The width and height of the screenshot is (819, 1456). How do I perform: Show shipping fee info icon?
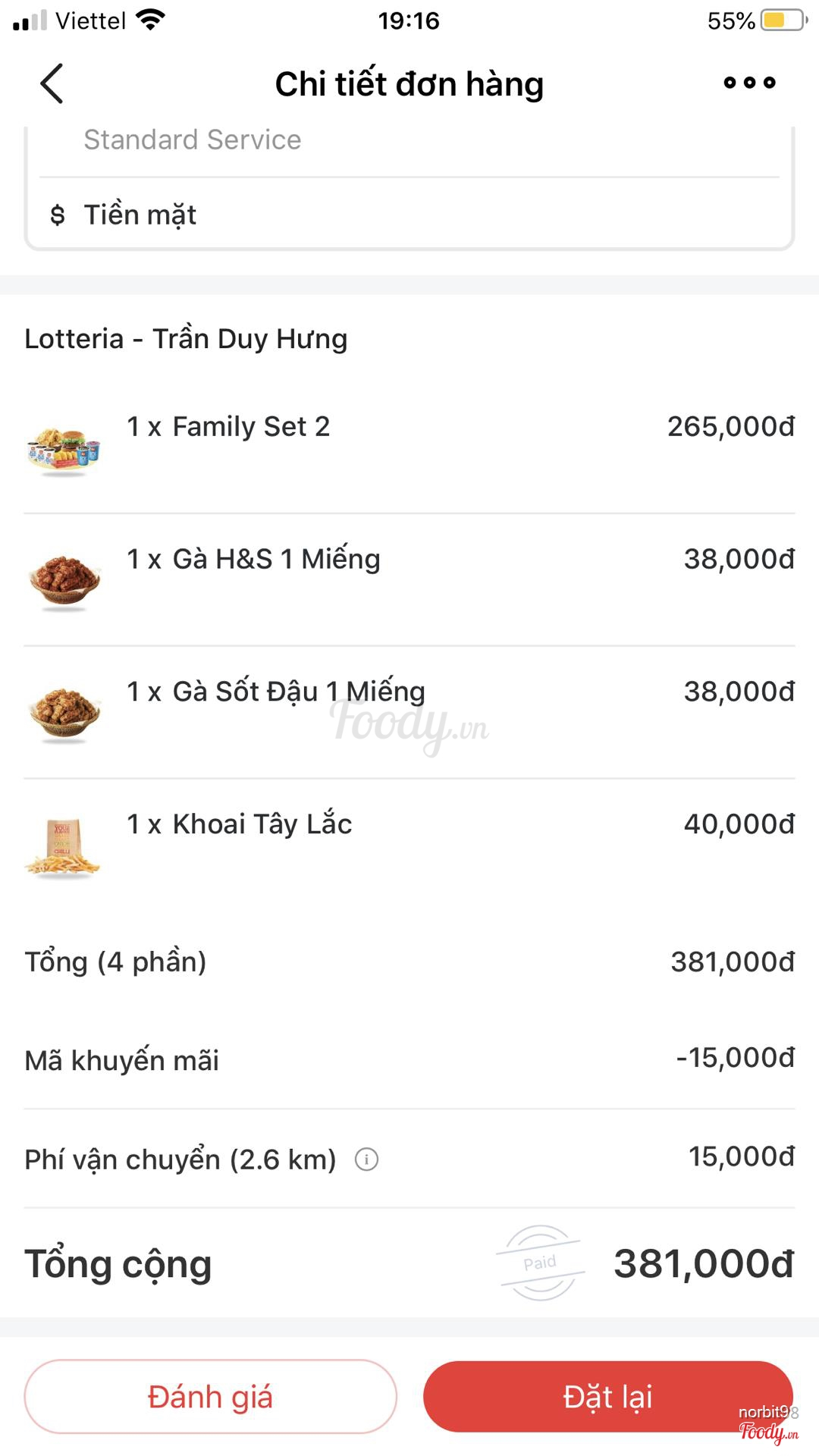(x=367, y=1159)
